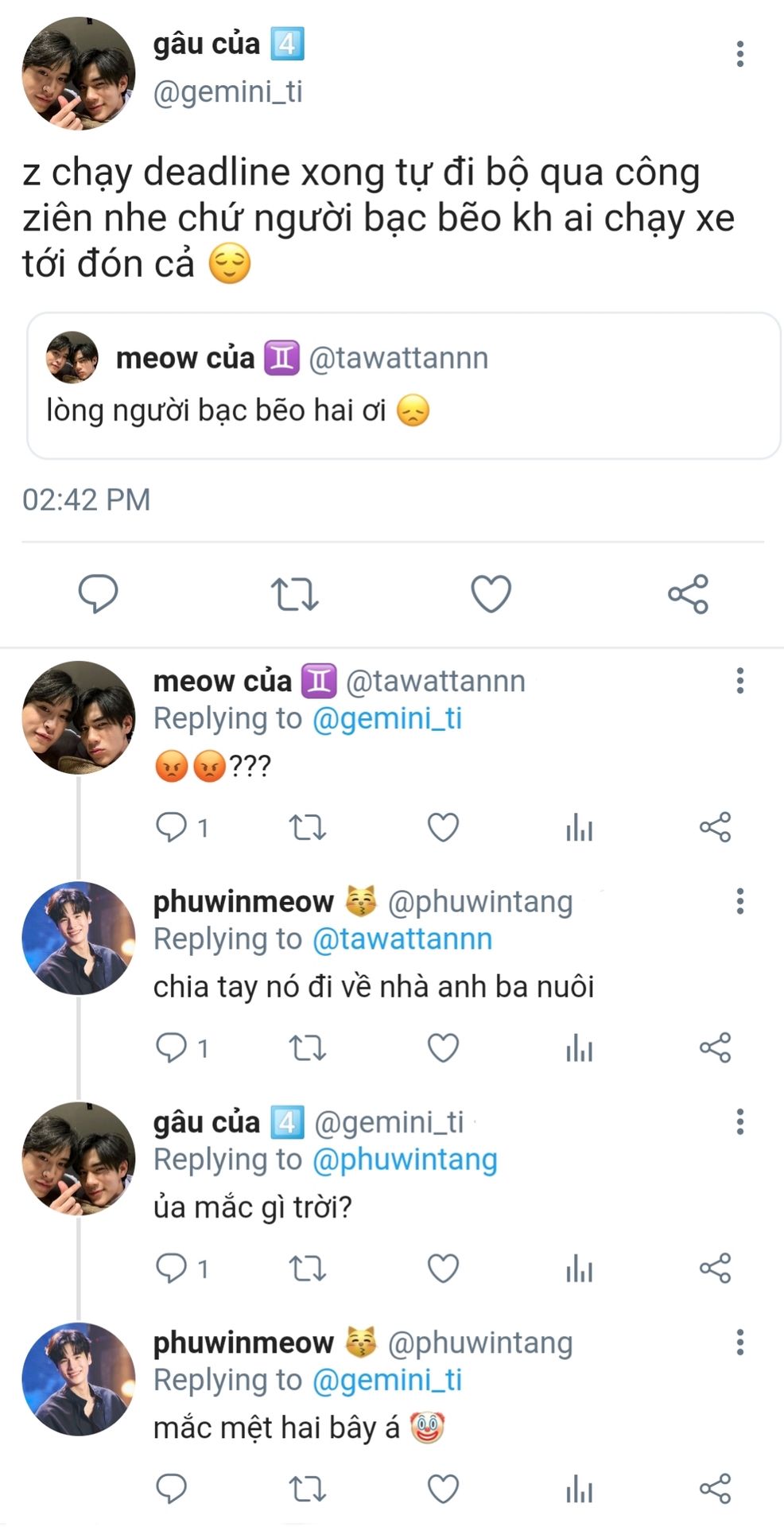Like the 'mắc mệt hai bây á' reply
This screenshot has height=1527, width=784.
[x=443, y=1488]
